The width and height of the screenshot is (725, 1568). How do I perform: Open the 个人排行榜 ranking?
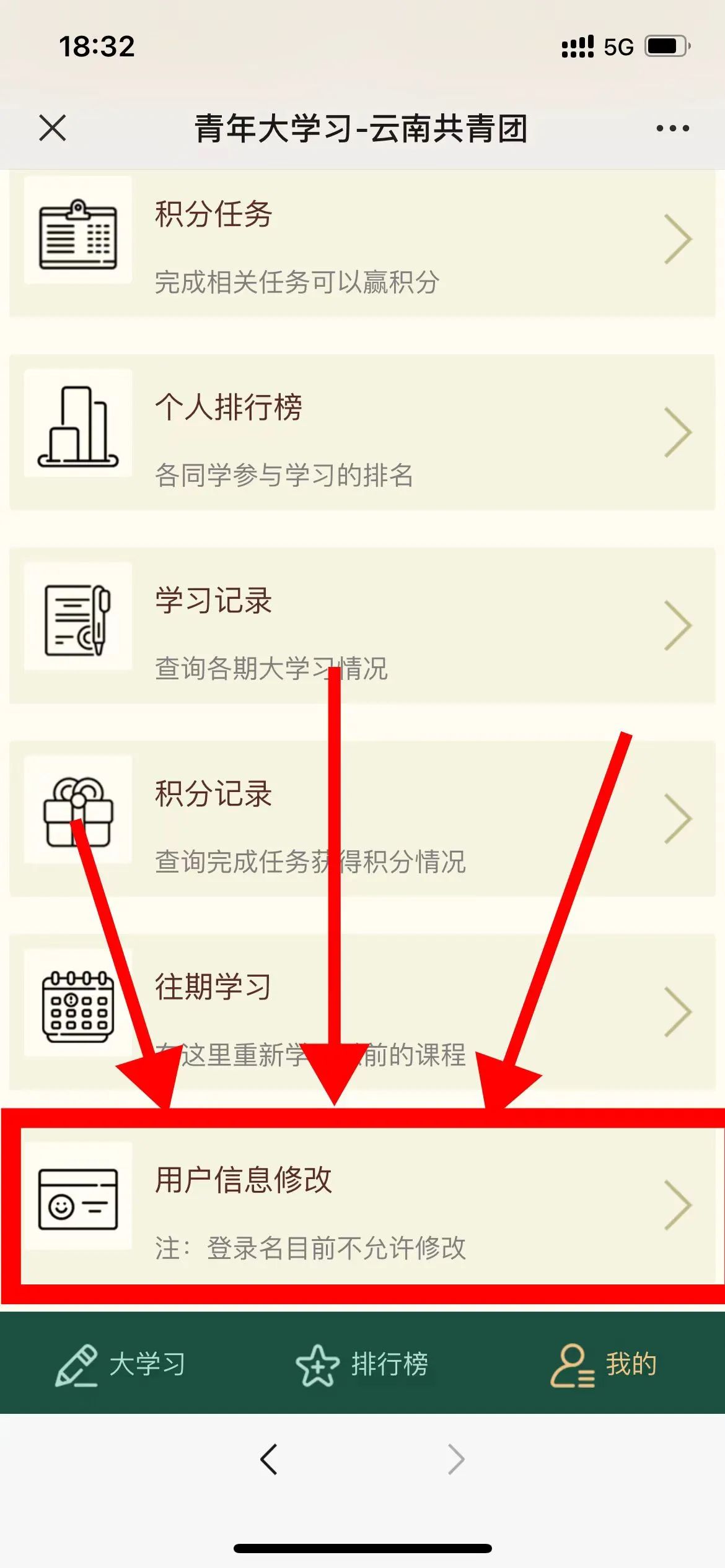pyautogui.click(x=362, y=432)
